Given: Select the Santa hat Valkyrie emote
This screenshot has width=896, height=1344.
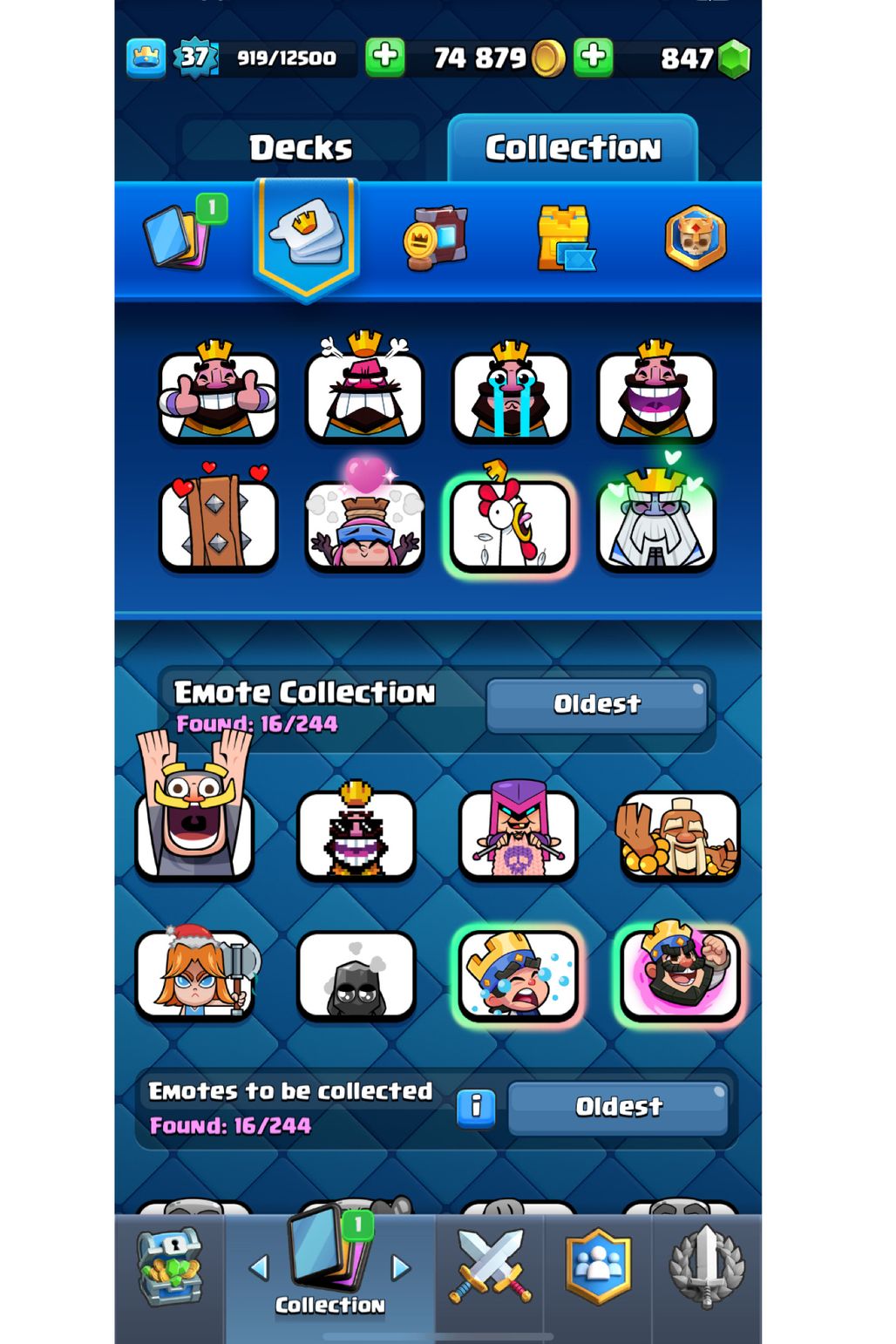Looking at the screenshot, I should (196, 973).
